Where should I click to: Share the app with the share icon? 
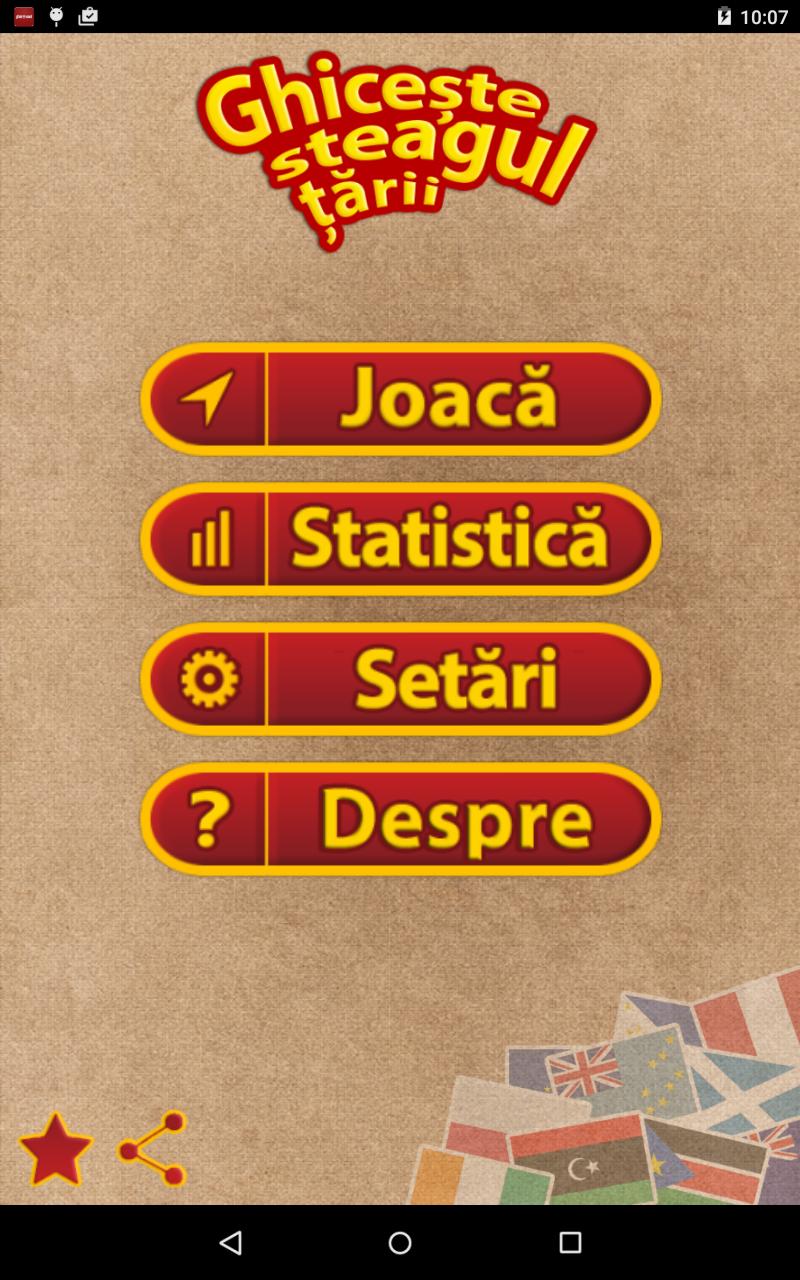[x=150, y=1150]
